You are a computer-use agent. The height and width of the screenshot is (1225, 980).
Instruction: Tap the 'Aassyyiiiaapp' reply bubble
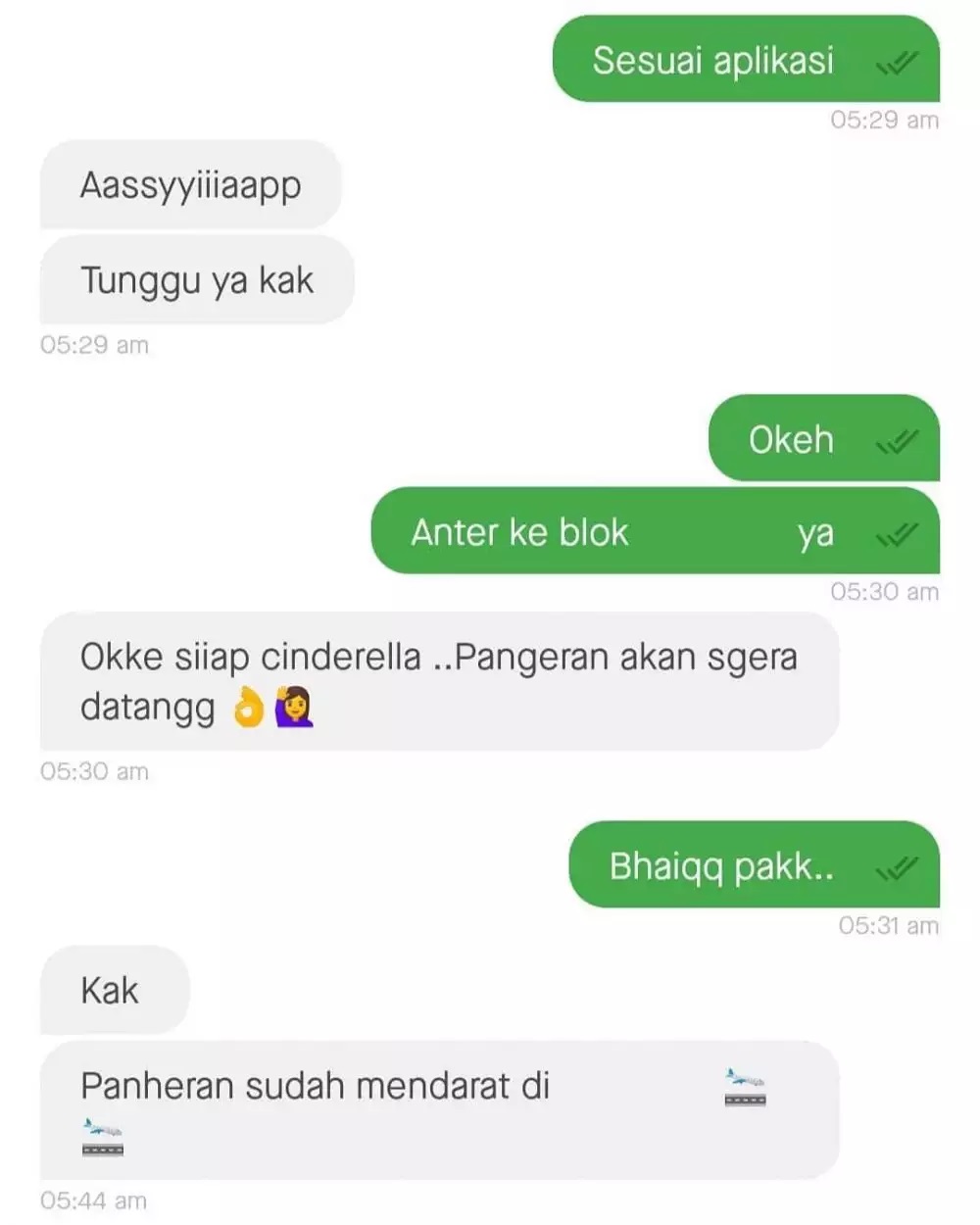(x=192, y=184)
